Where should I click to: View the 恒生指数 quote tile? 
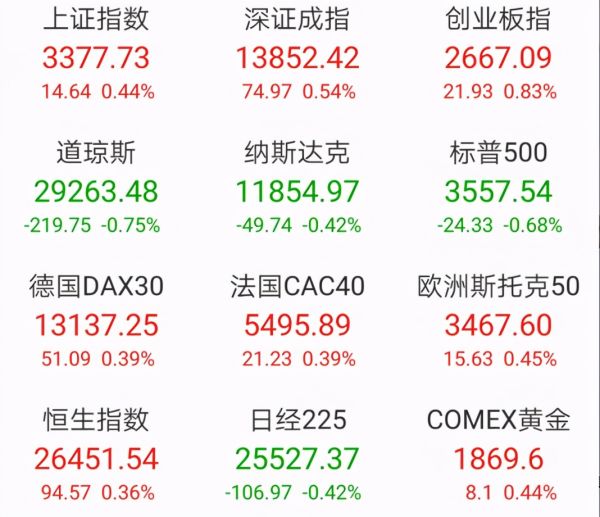click(x=97, y=457)
